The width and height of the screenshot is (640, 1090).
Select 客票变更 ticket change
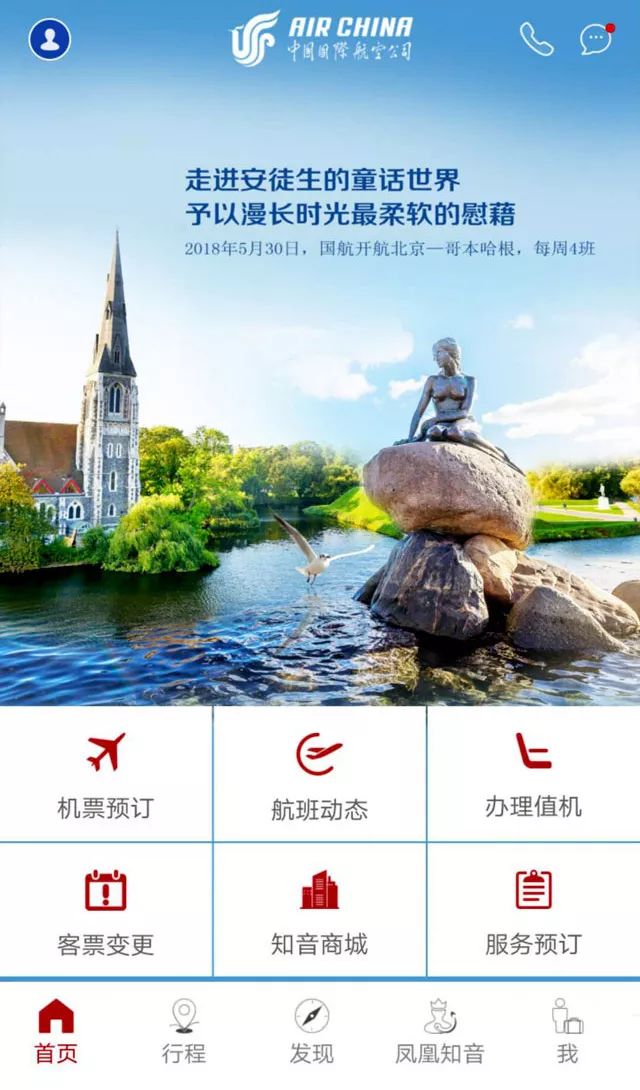106,911
